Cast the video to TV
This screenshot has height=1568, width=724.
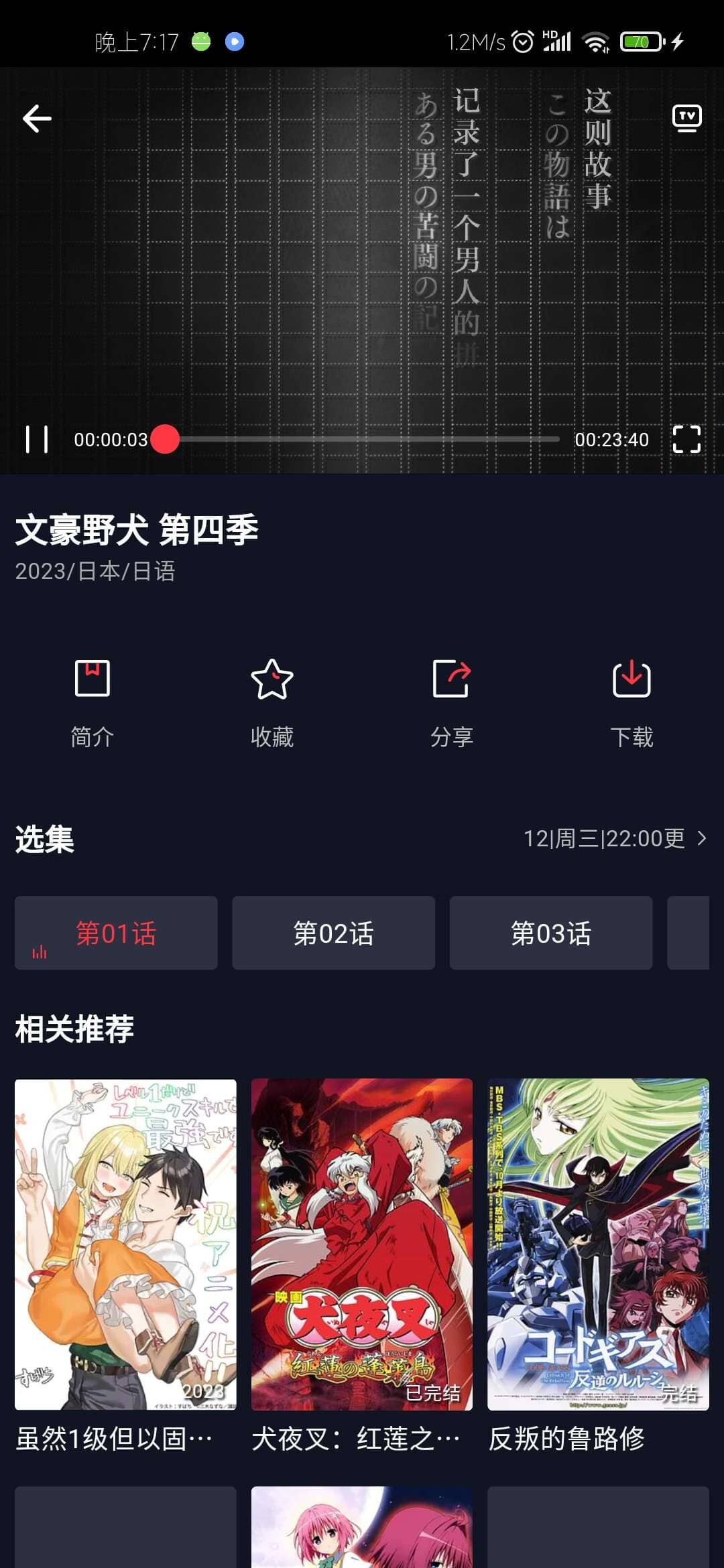[x=686, y=119]
